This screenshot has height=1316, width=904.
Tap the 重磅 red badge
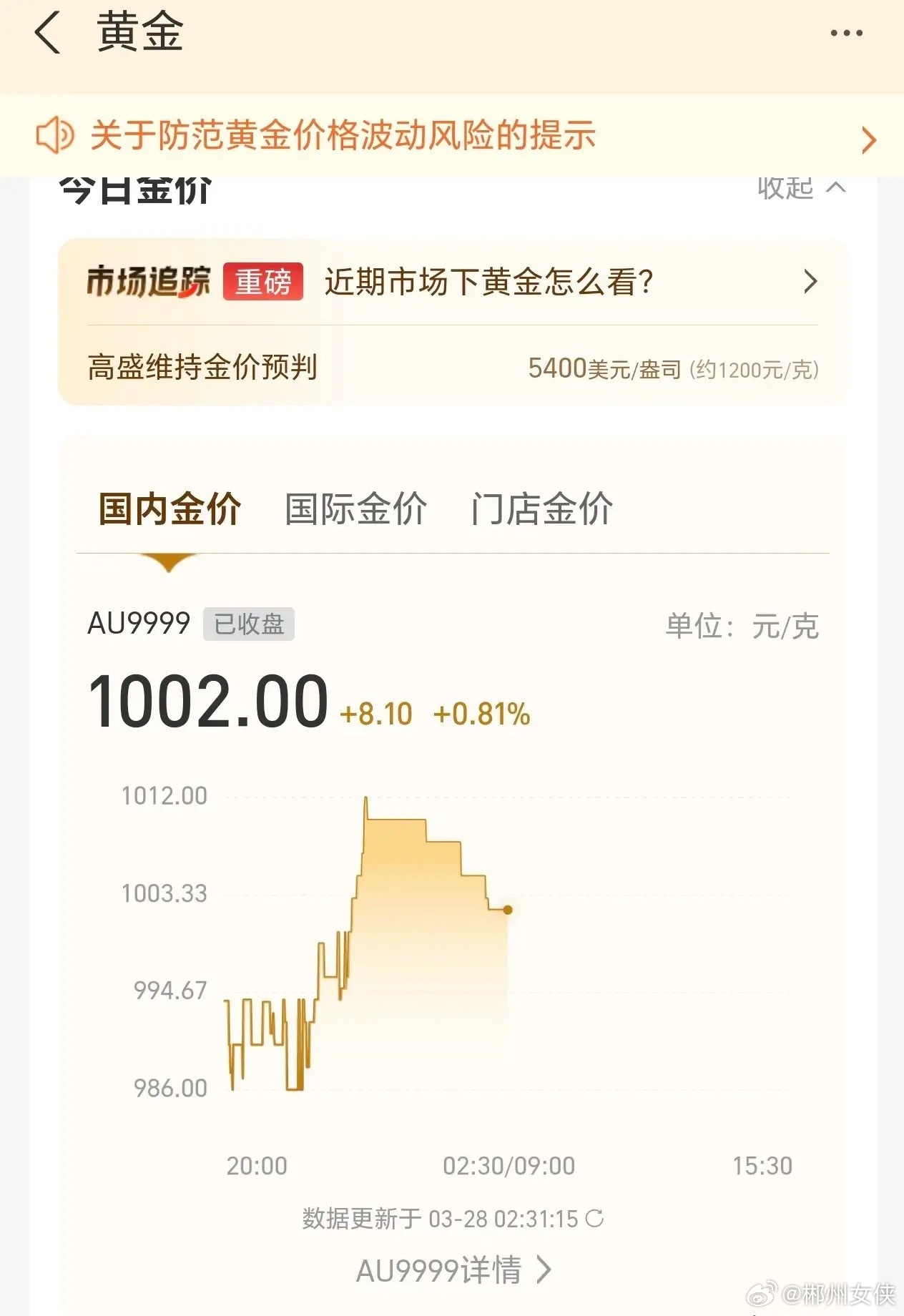point(262,282)
